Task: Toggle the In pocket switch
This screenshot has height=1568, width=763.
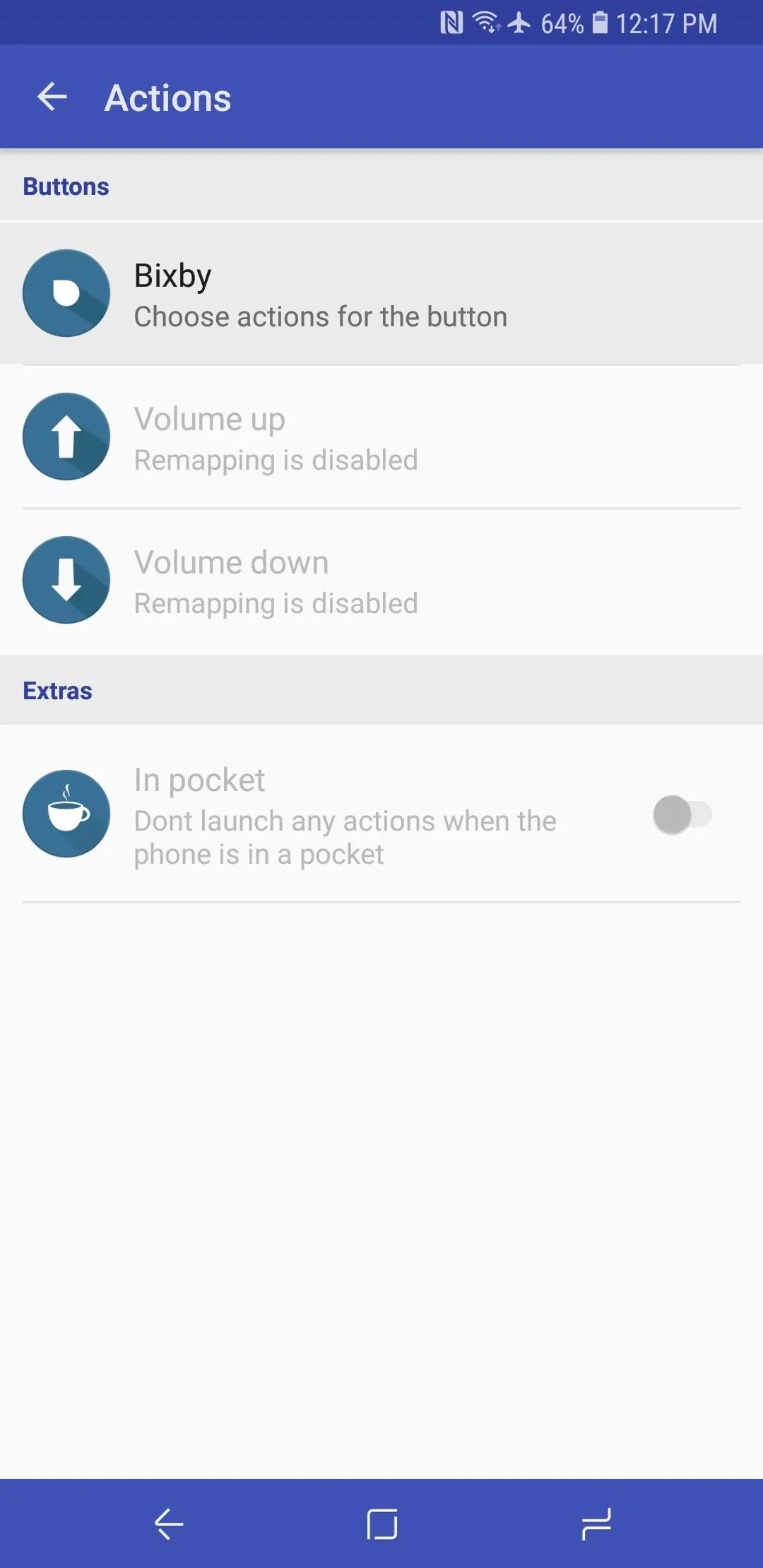Action: (x=682, y=814)
